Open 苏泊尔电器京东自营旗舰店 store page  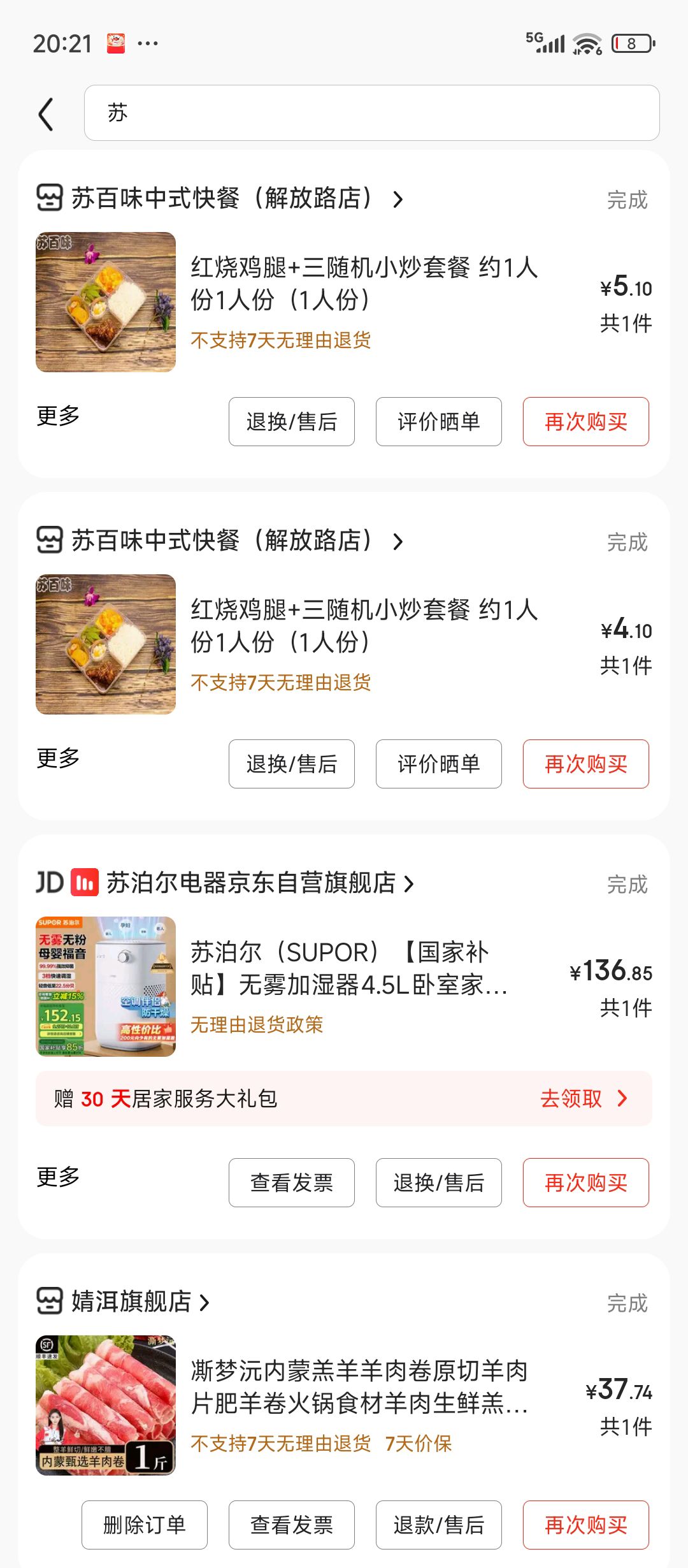coord(252,883)
